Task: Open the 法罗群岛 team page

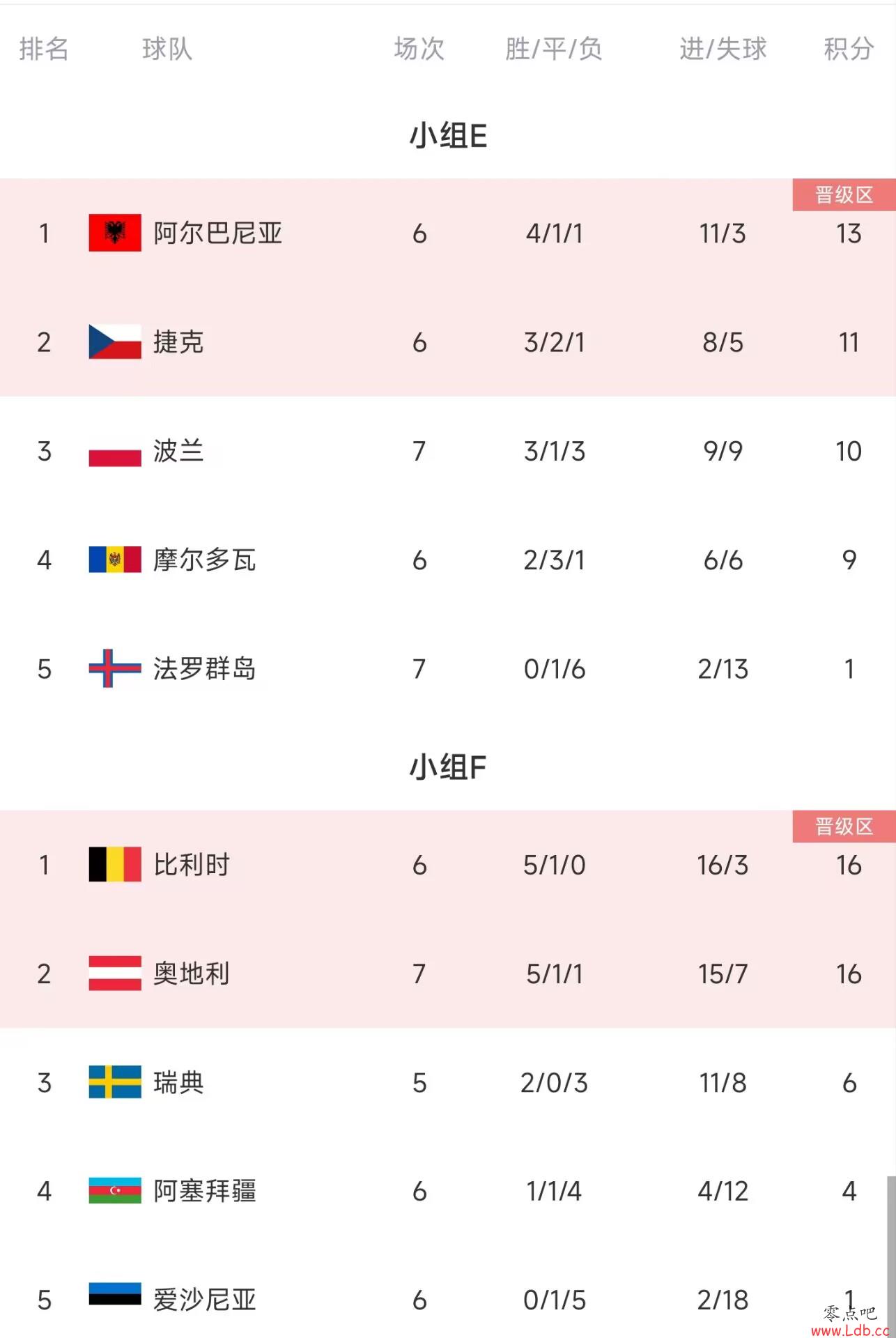Action: (x=204, y=669)
